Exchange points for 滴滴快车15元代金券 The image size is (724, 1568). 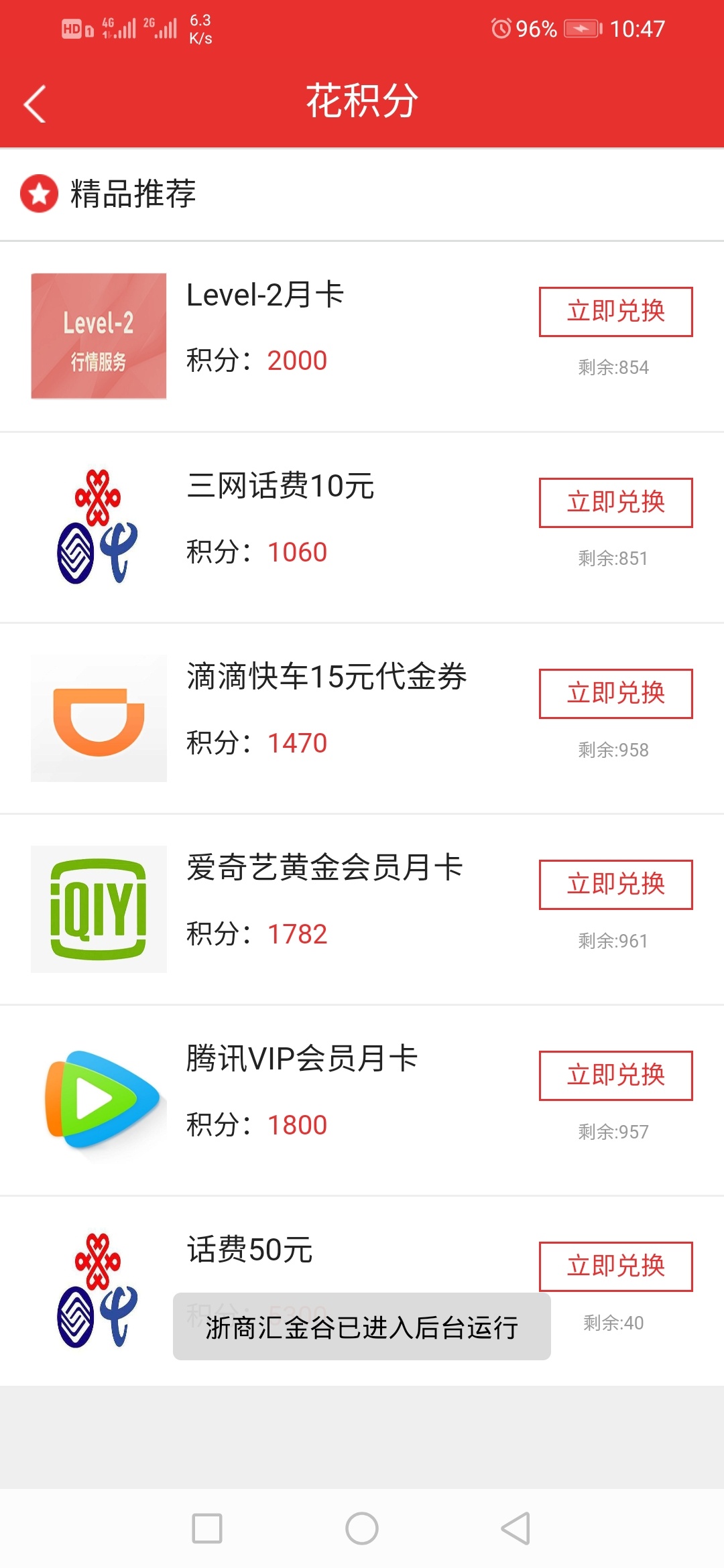pos(615,694)
